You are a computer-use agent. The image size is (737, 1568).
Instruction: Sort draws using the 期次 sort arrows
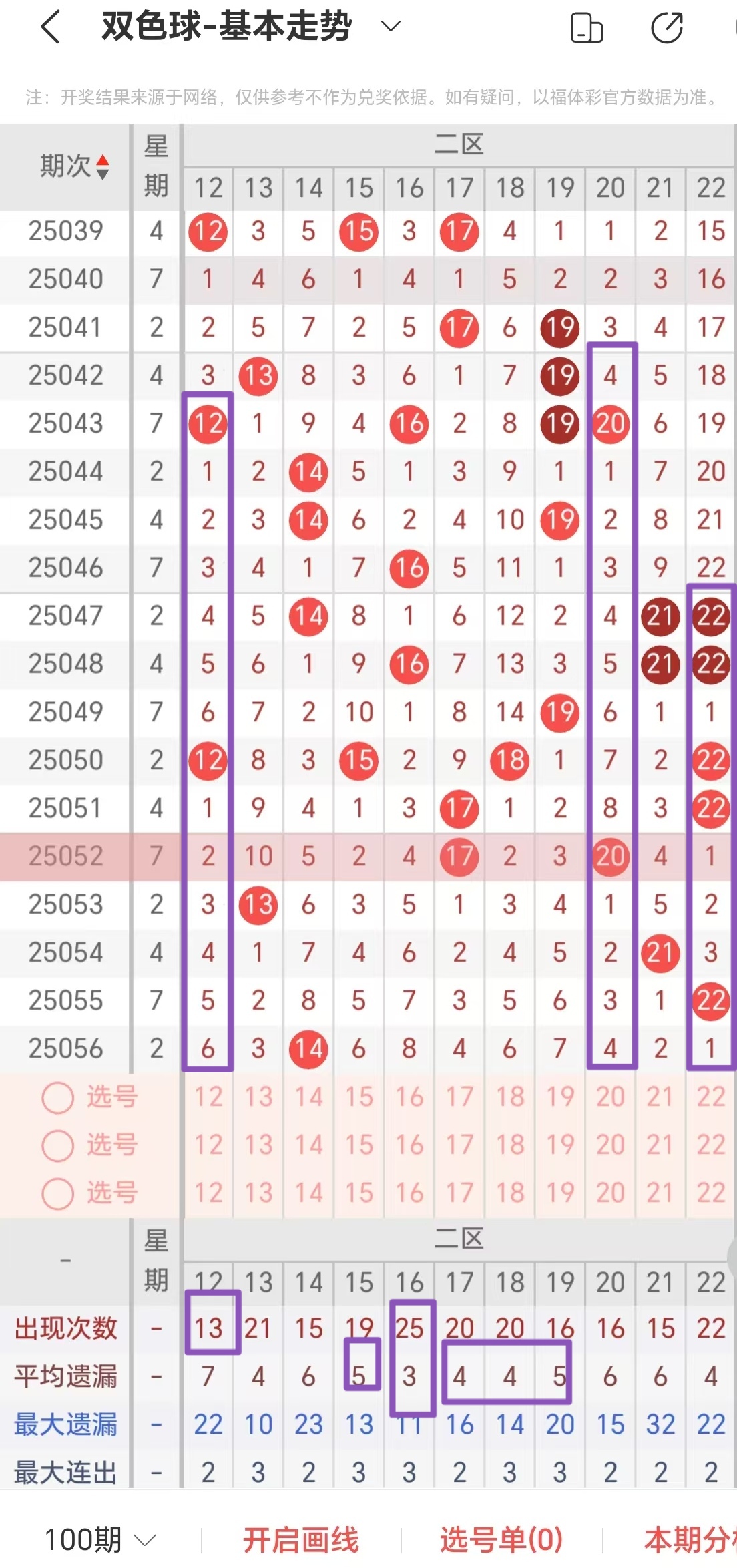point(103,168)
